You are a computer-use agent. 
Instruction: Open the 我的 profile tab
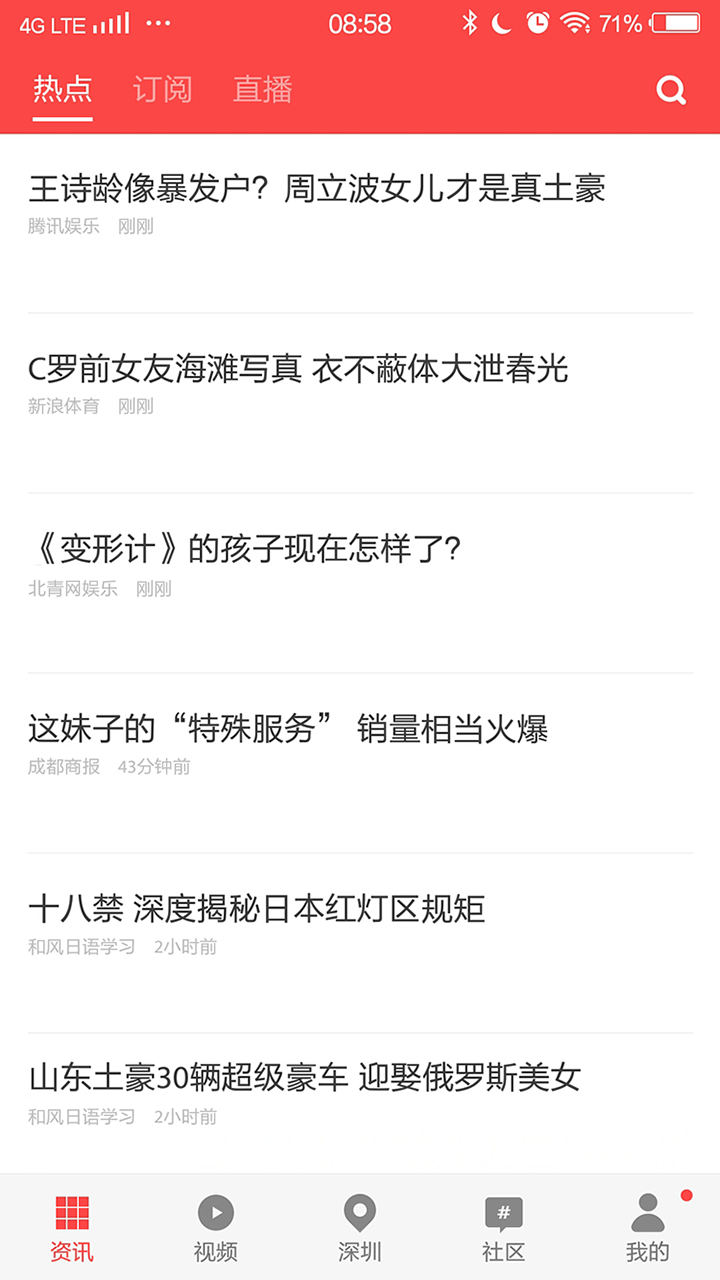pos(648,1227)
